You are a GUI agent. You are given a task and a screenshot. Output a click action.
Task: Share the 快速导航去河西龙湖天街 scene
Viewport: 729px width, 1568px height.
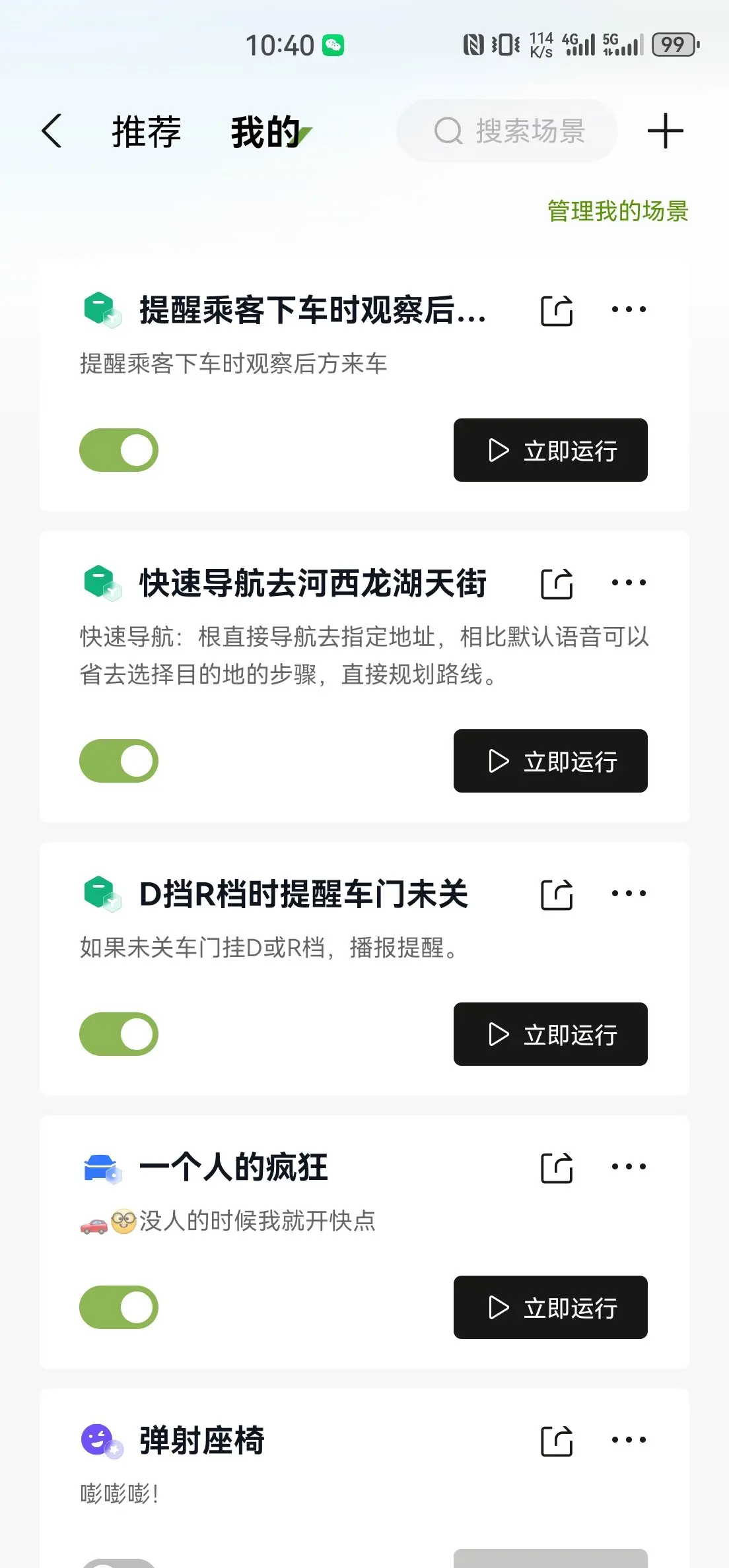(x=557, y=583)
